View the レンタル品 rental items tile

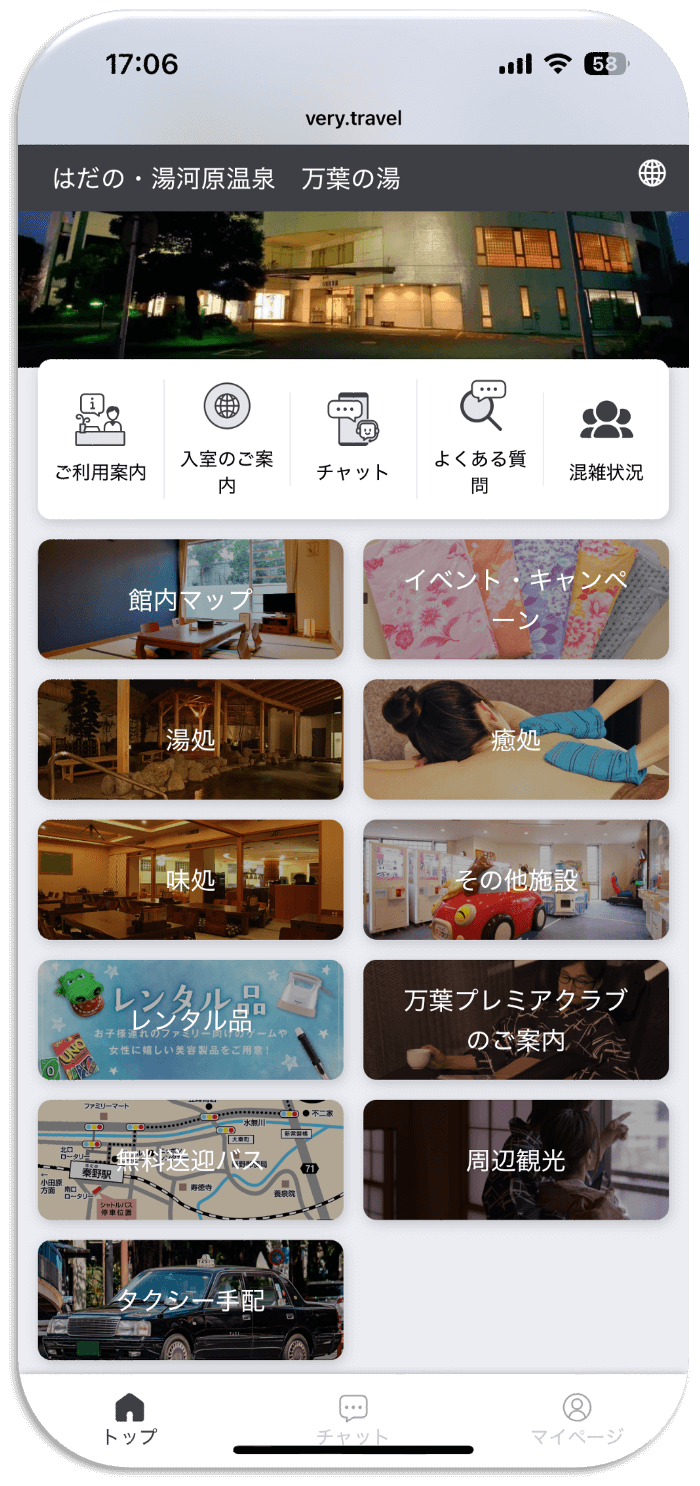tap(190, 1019)
